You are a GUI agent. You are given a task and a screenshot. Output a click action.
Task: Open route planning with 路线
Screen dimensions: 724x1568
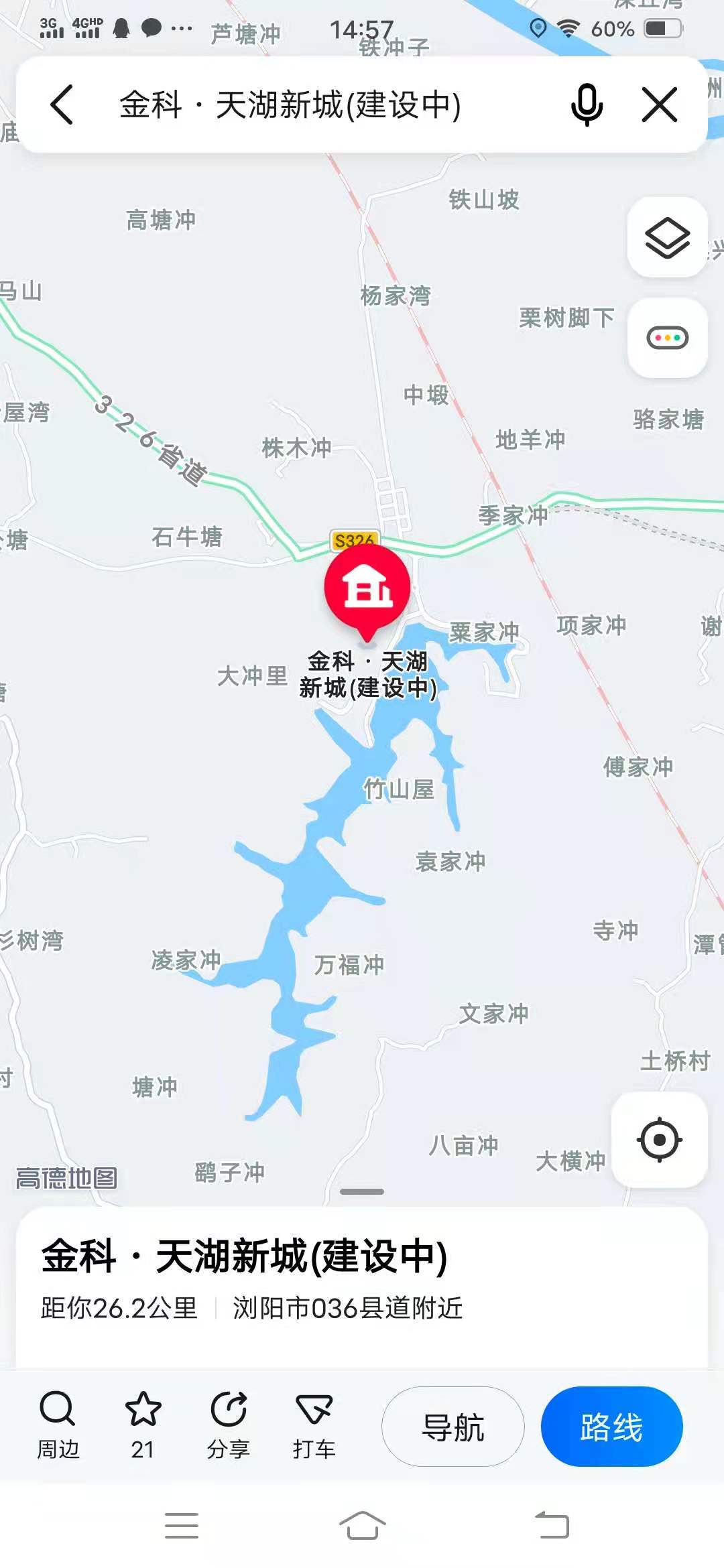pos(611,1427)
